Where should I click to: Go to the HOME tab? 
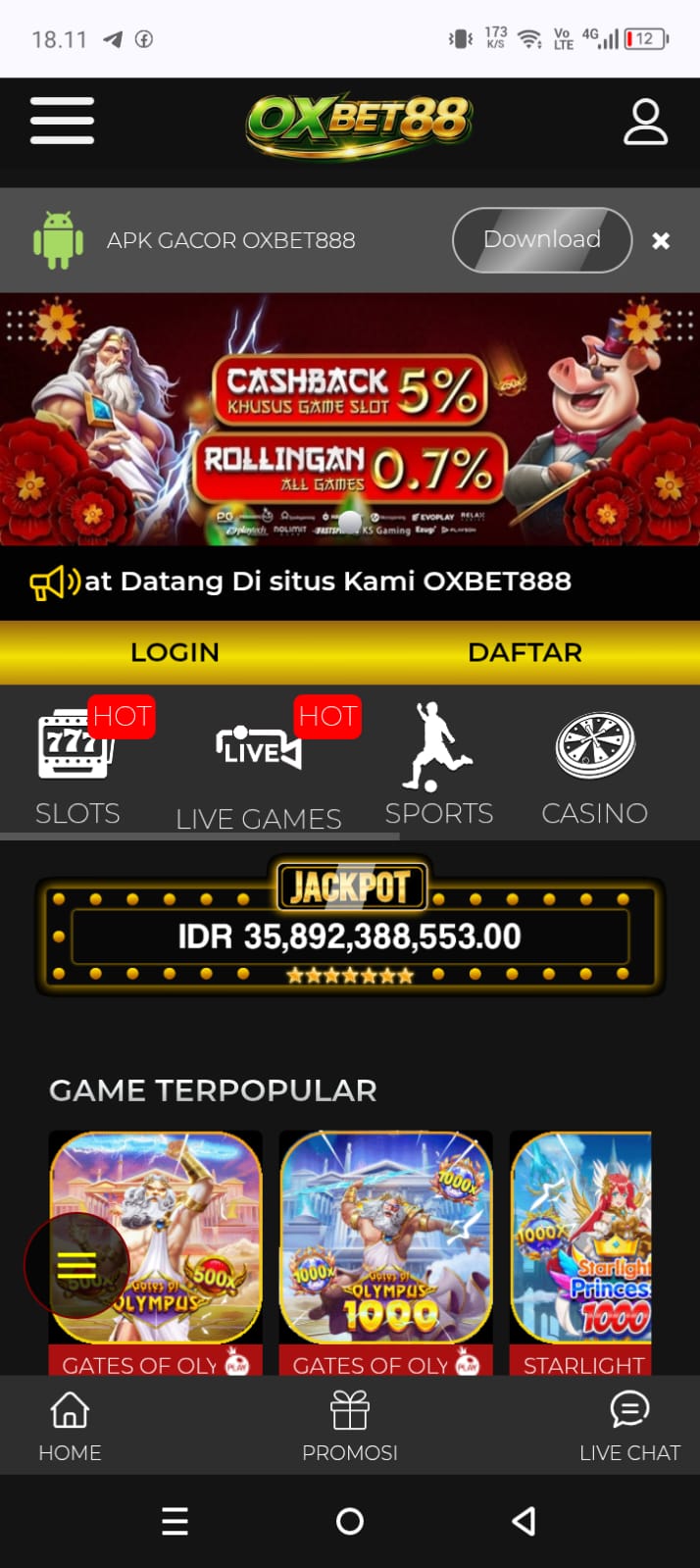(x=70, y=1426)
